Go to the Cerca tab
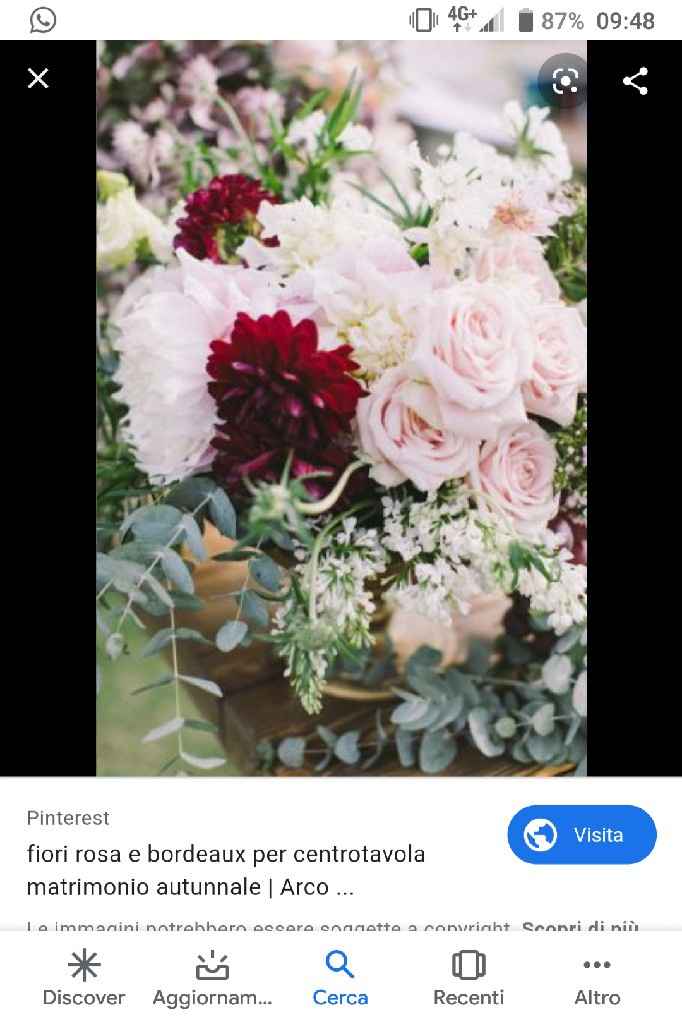The image size is (682, 1024). click(340, 979)
